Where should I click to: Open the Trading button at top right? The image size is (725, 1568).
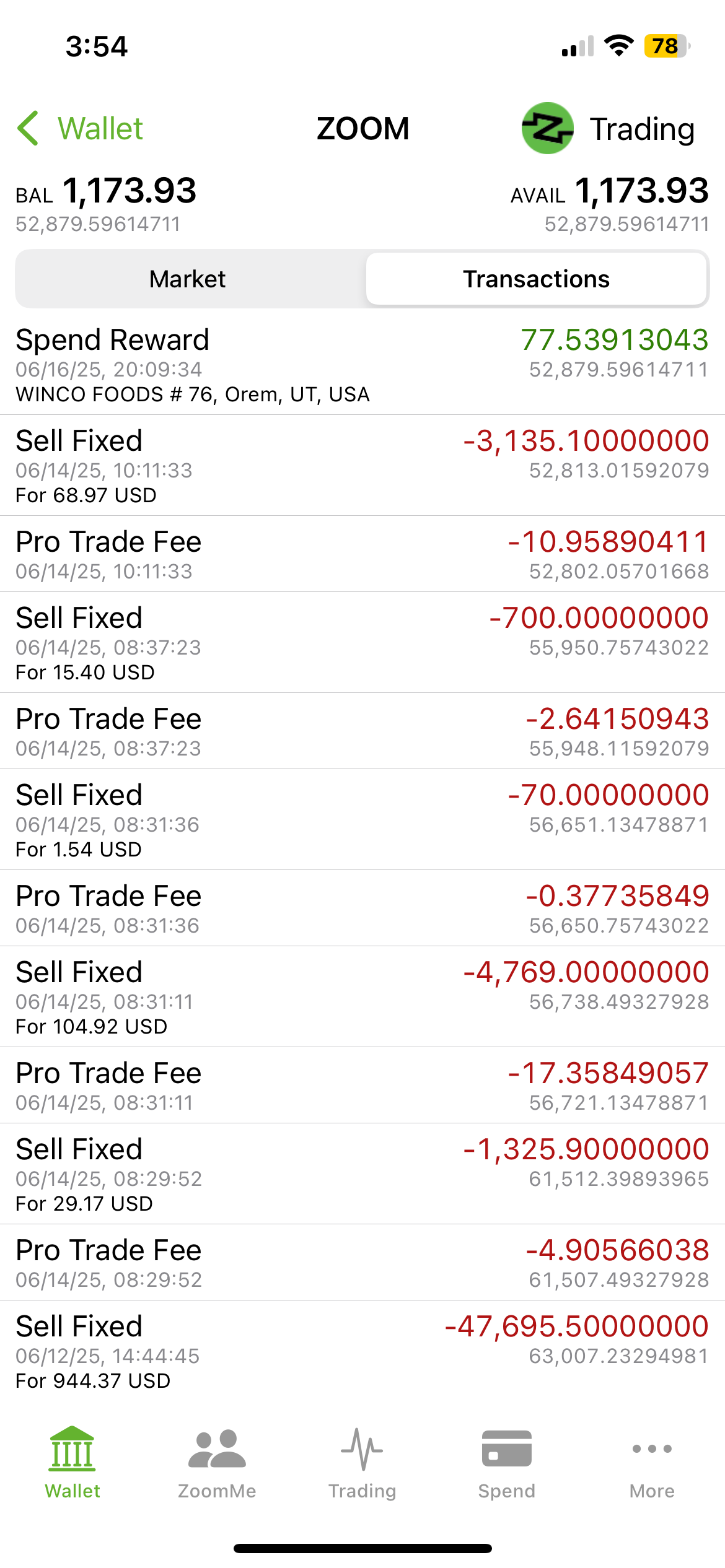click(x=609, y=129)
